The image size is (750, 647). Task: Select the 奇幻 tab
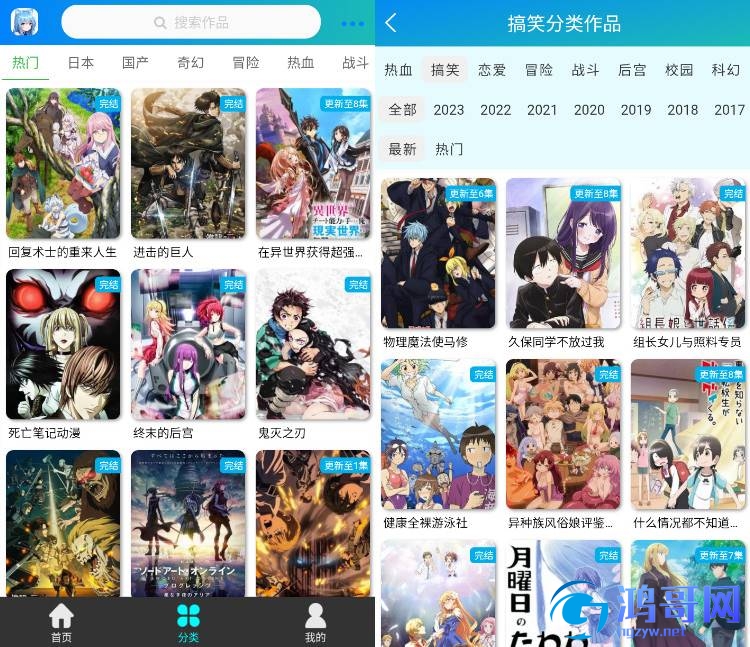pos(190,62)
